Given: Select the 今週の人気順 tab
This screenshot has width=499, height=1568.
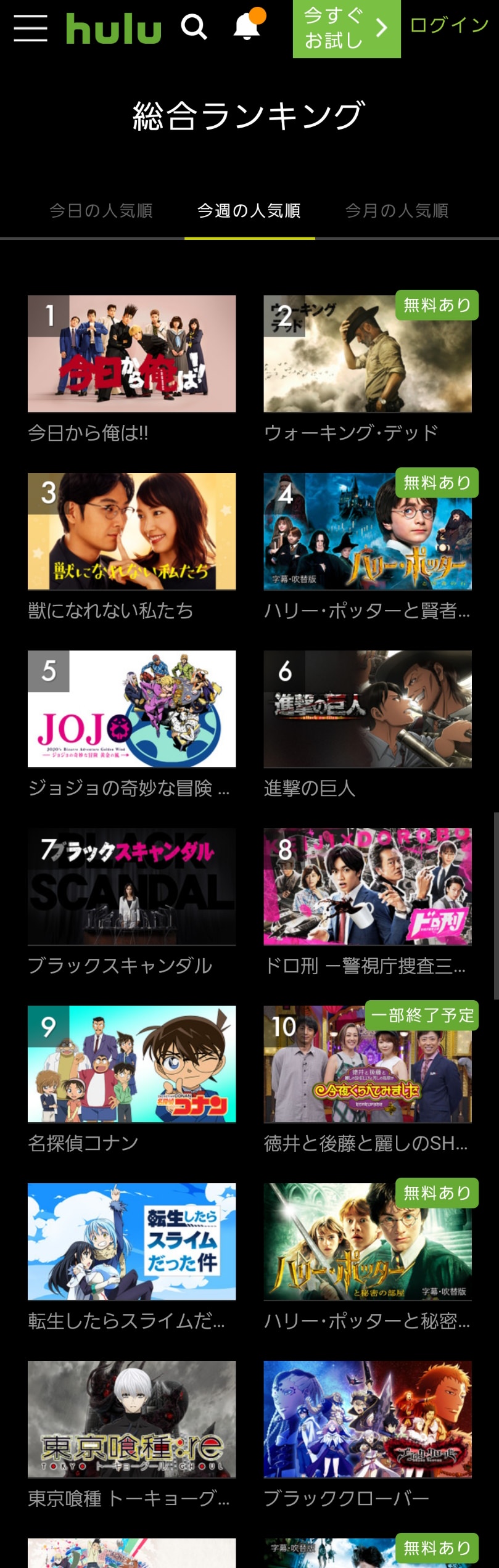Looking at the screenshot, I should pyautogui.click(x=249, y=211).
